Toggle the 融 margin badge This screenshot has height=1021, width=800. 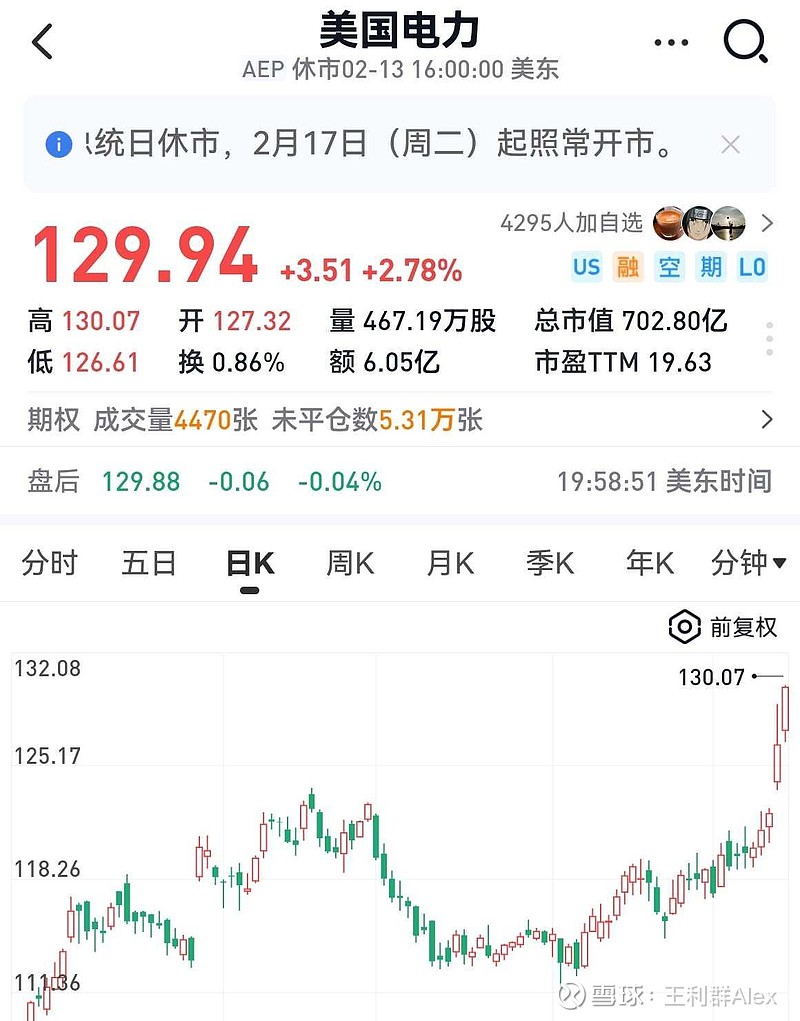[628, 267]
